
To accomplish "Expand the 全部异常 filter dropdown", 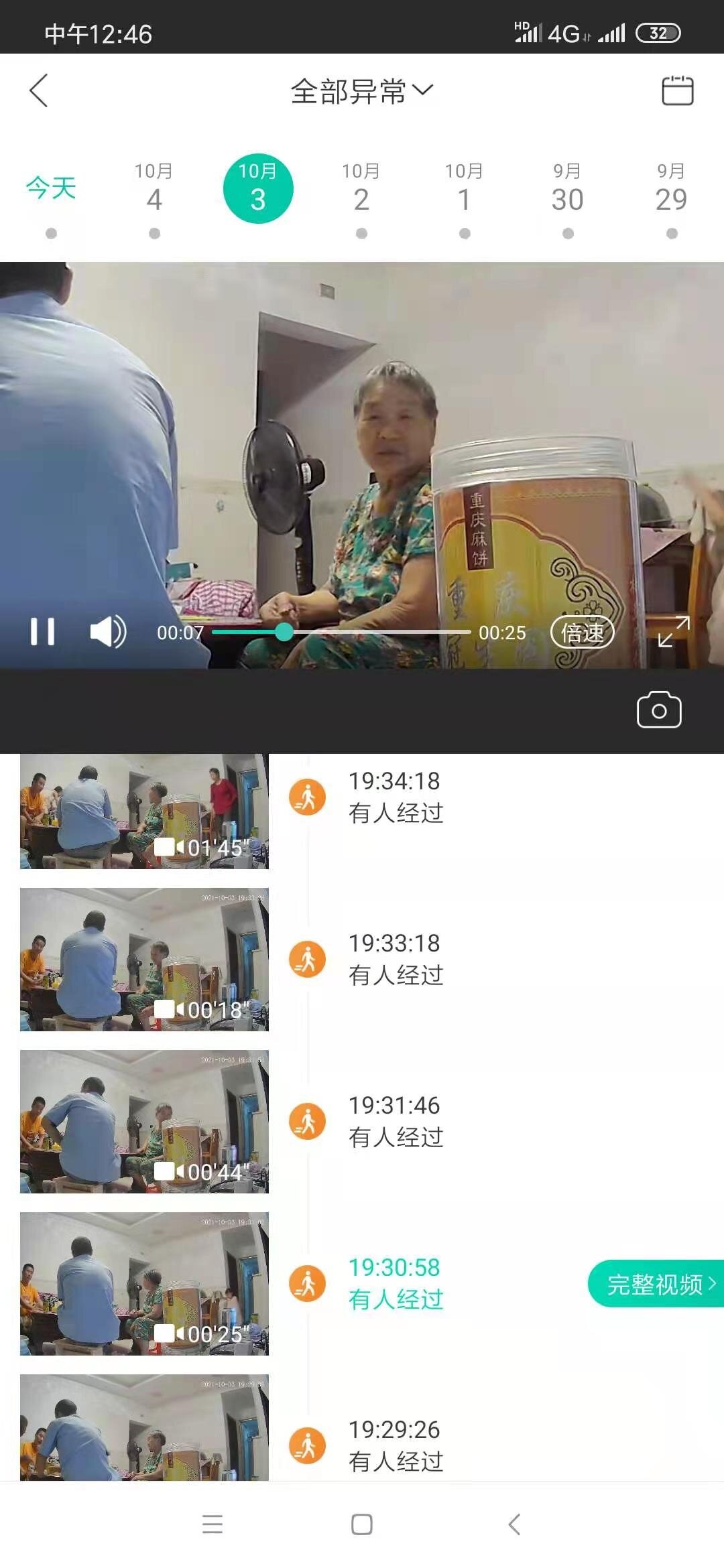I will [362, 91].
